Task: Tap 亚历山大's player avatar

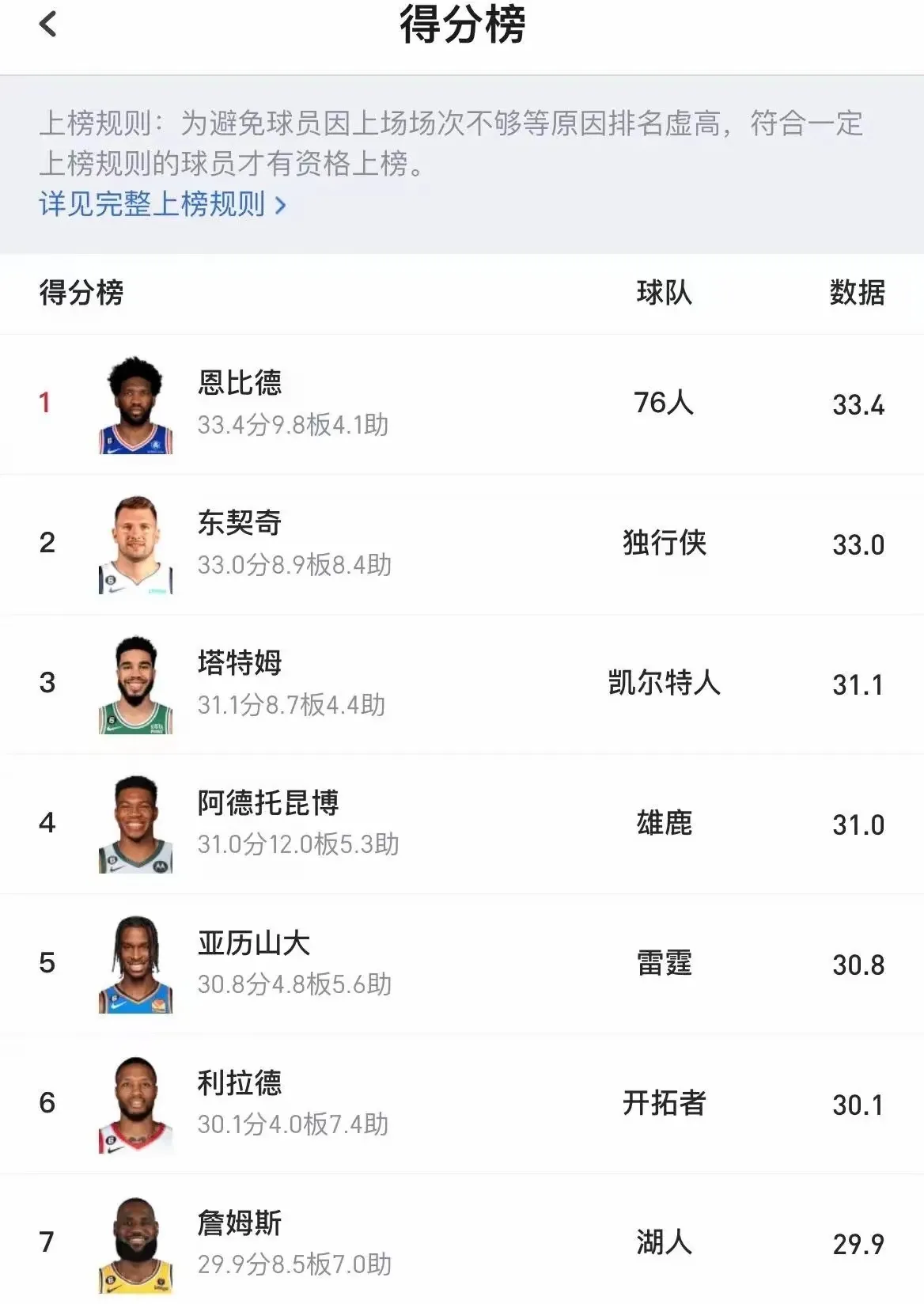Action: (x=135, y=964)
